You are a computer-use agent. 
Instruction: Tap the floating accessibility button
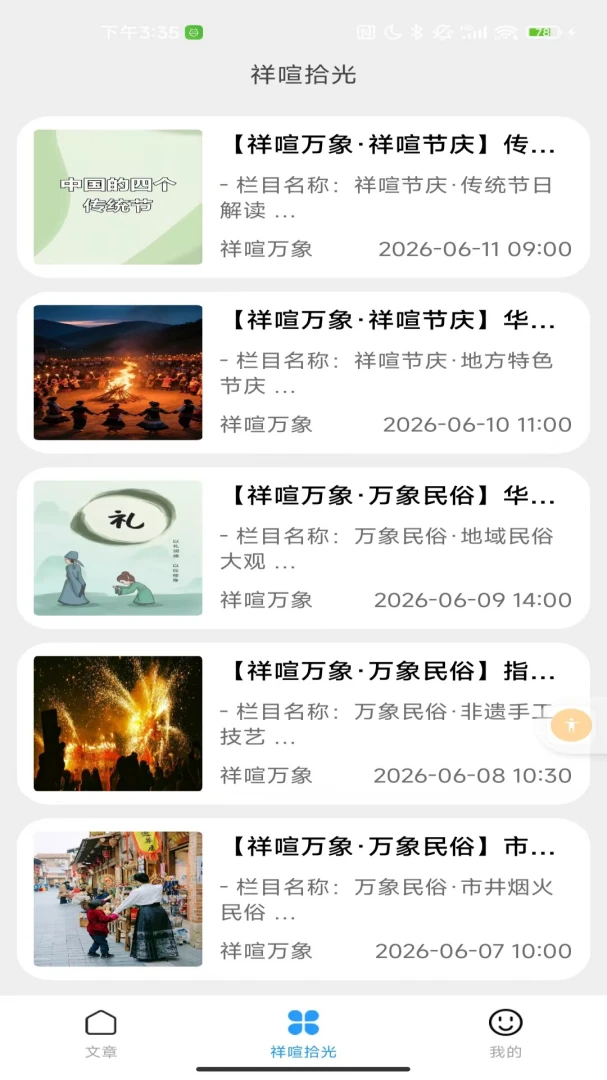click(x=571, y=725)
